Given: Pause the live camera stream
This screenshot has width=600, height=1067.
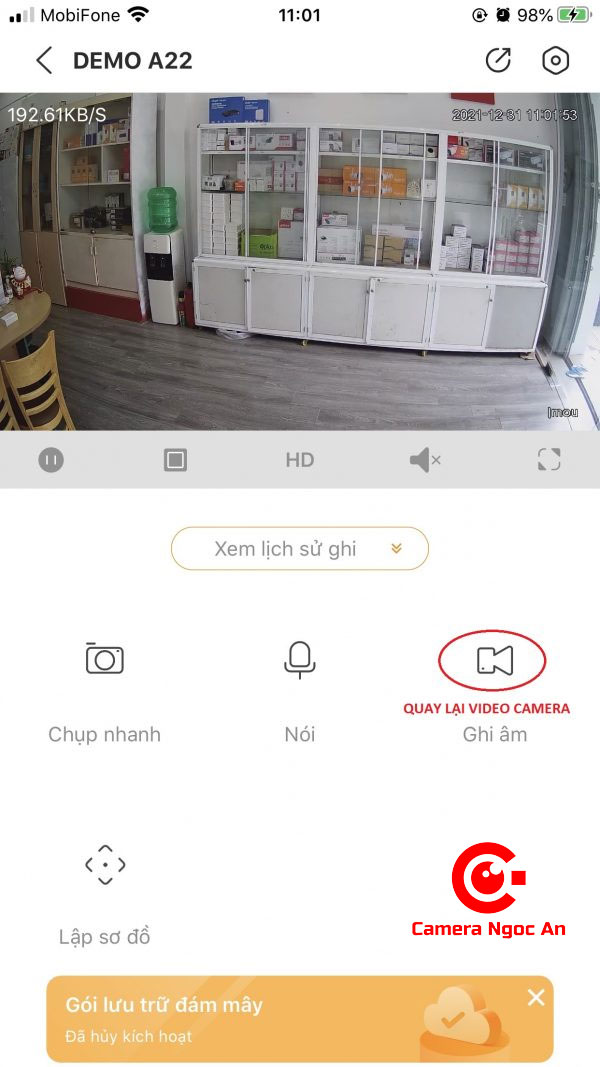Looking at the screenshot, I should pos(51,460).
